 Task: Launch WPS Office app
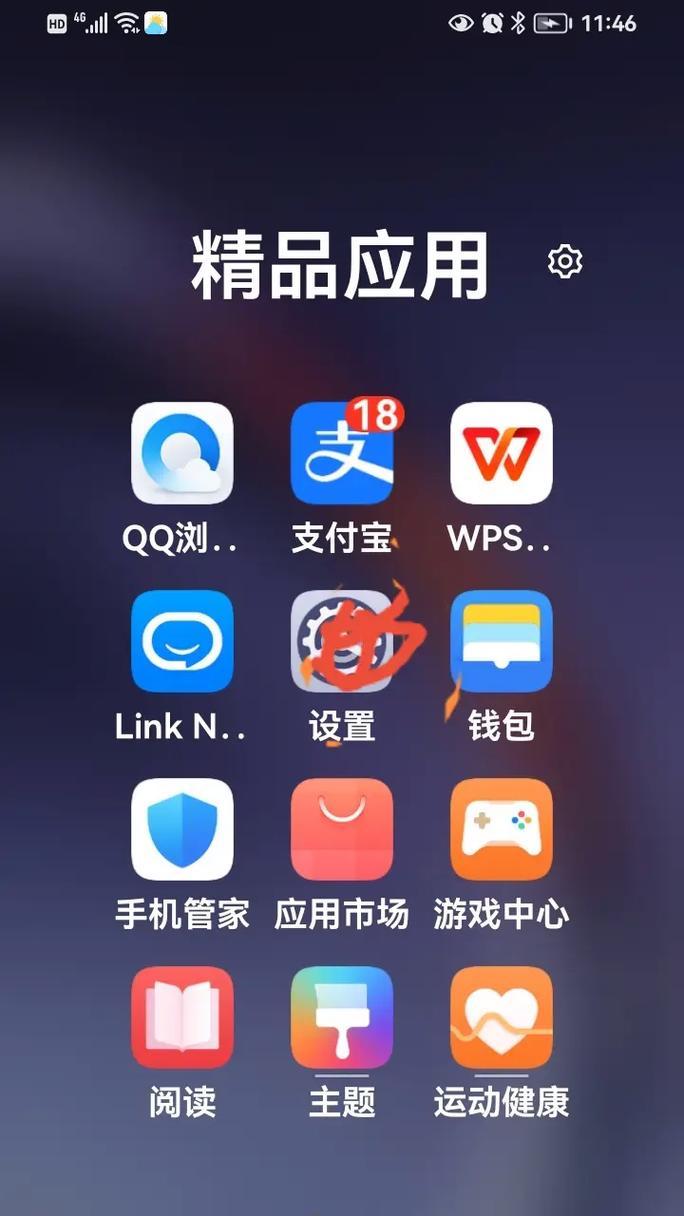[x=501, y=453]
